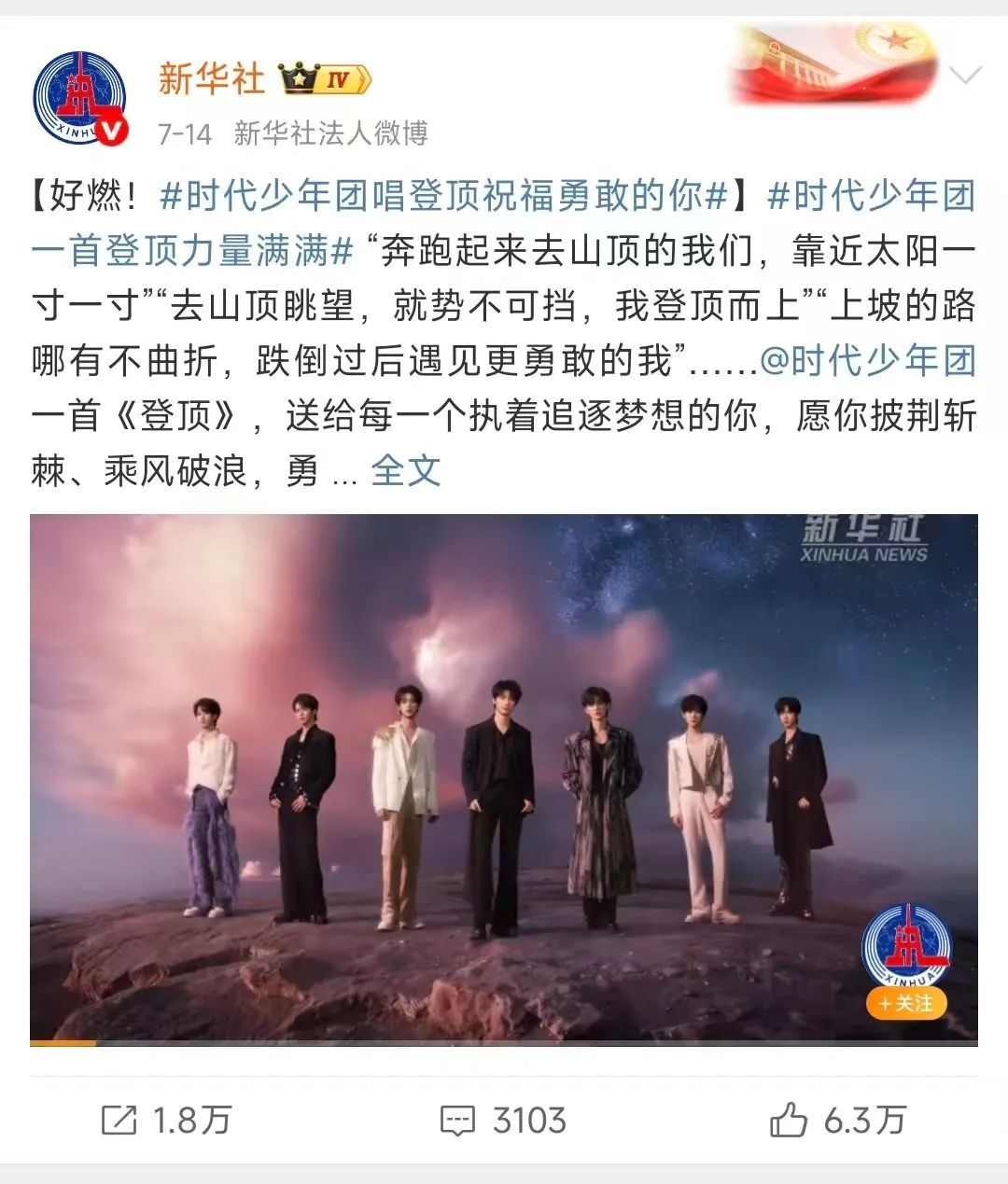This screenshot has height=1184, width=1008.
Task: Like the post with 6.3万 likes
Action: [837, 1120]
